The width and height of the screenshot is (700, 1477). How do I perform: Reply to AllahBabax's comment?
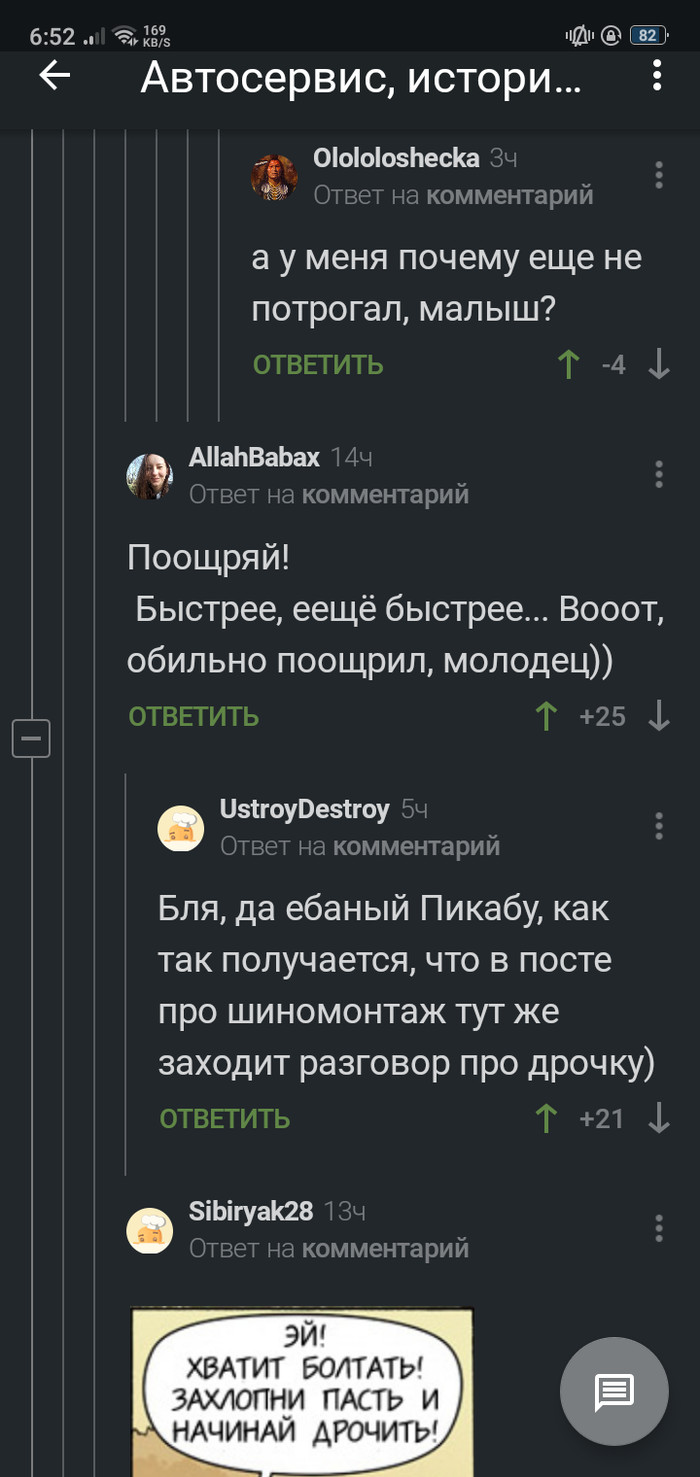193,716
